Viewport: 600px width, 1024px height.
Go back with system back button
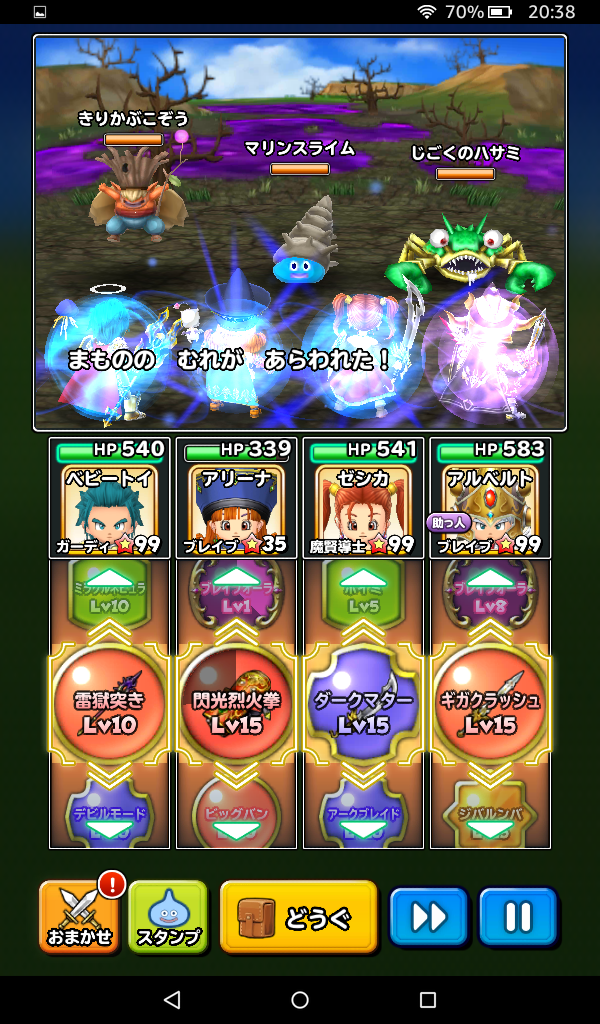click(171, 999)
